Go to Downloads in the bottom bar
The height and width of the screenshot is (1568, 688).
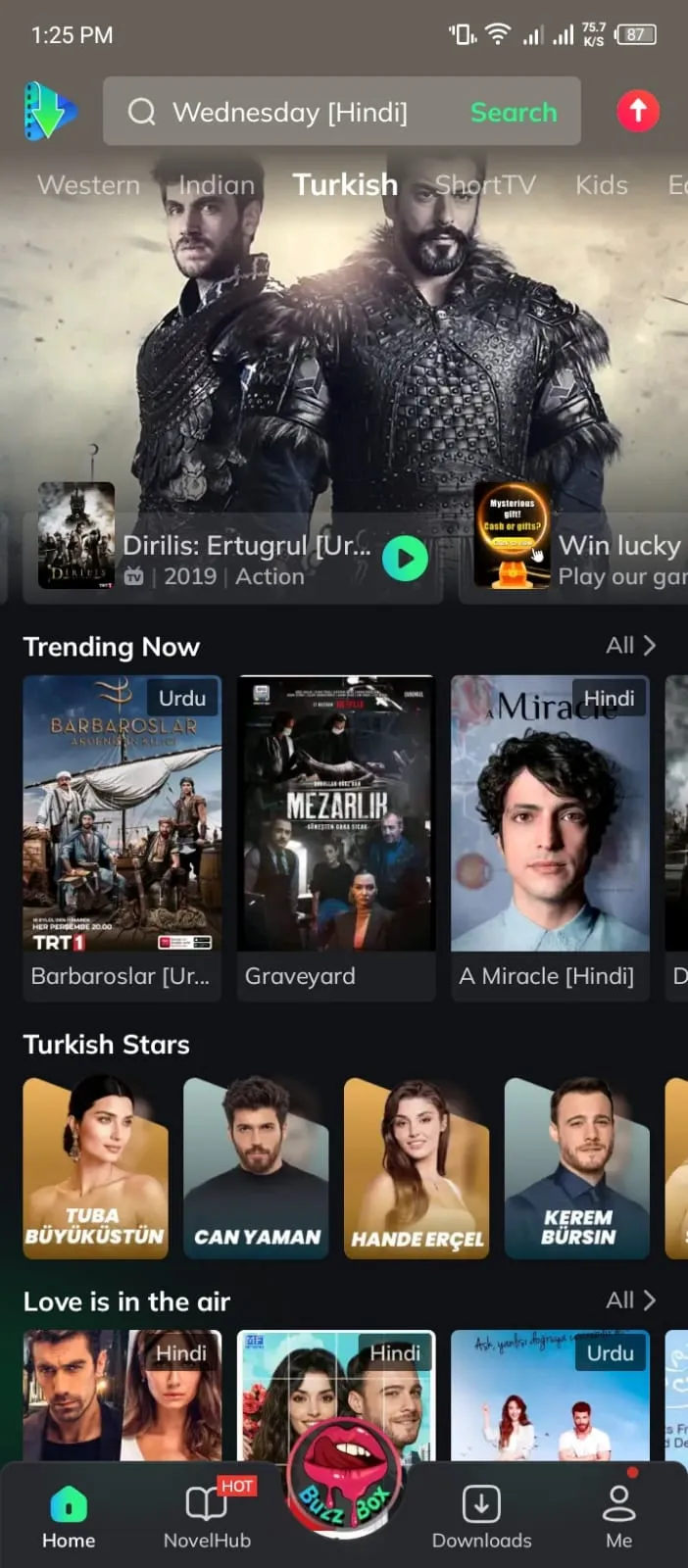point(481,1516)
